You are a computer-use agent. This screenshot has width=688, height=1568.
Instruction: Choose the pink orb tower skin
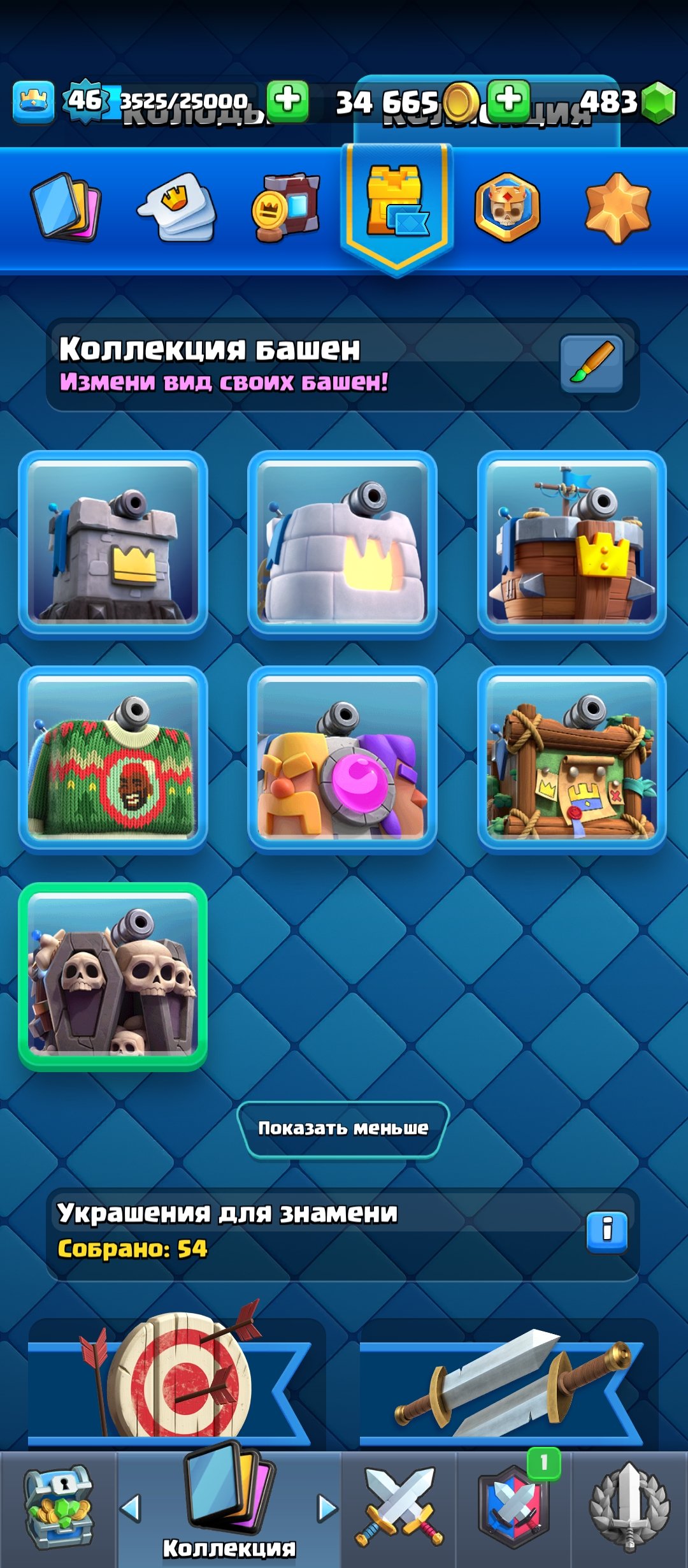343,759
